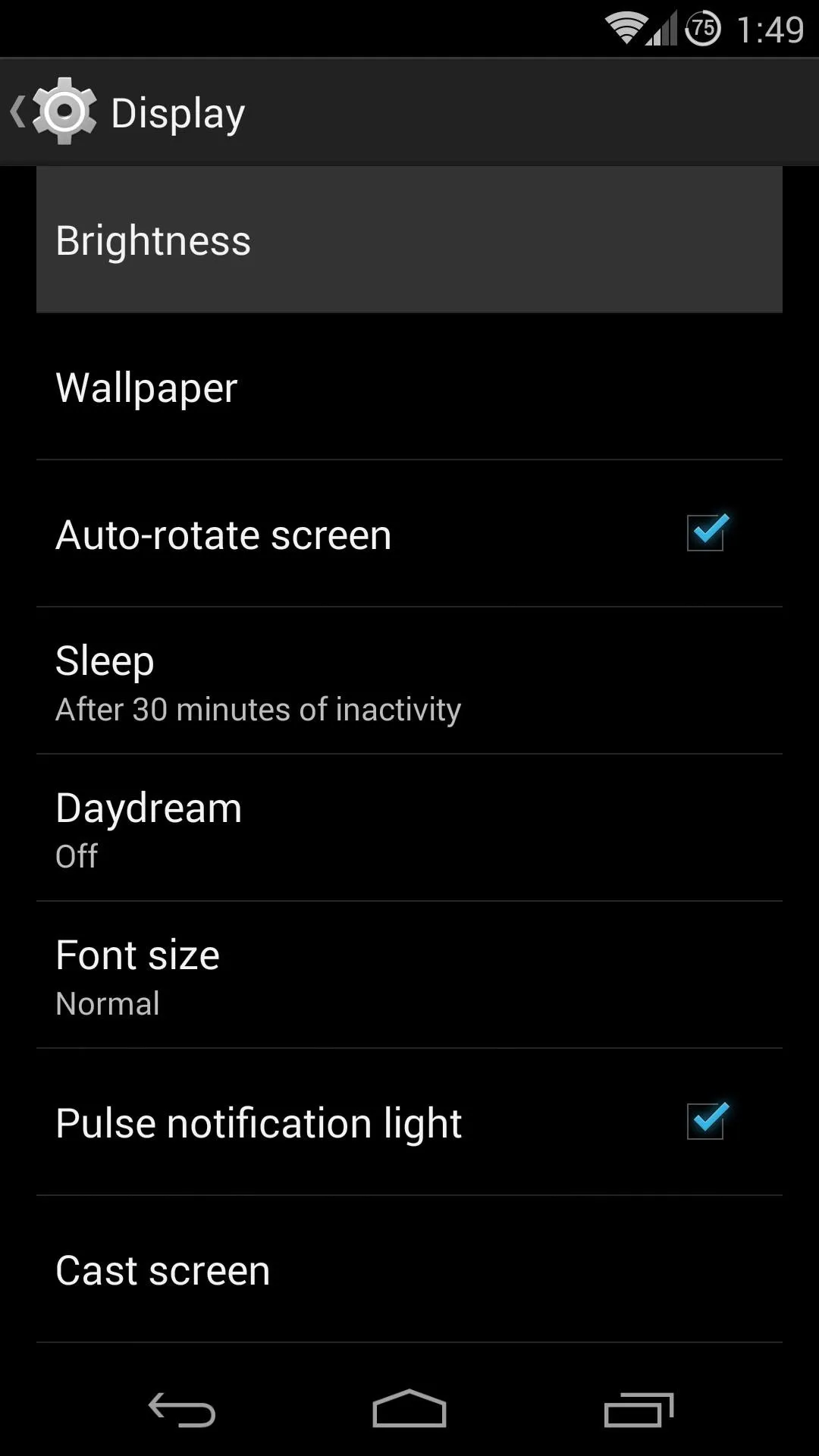Open Daydream settings
This screenshot has width=819, height=1456.
point(409,828)
